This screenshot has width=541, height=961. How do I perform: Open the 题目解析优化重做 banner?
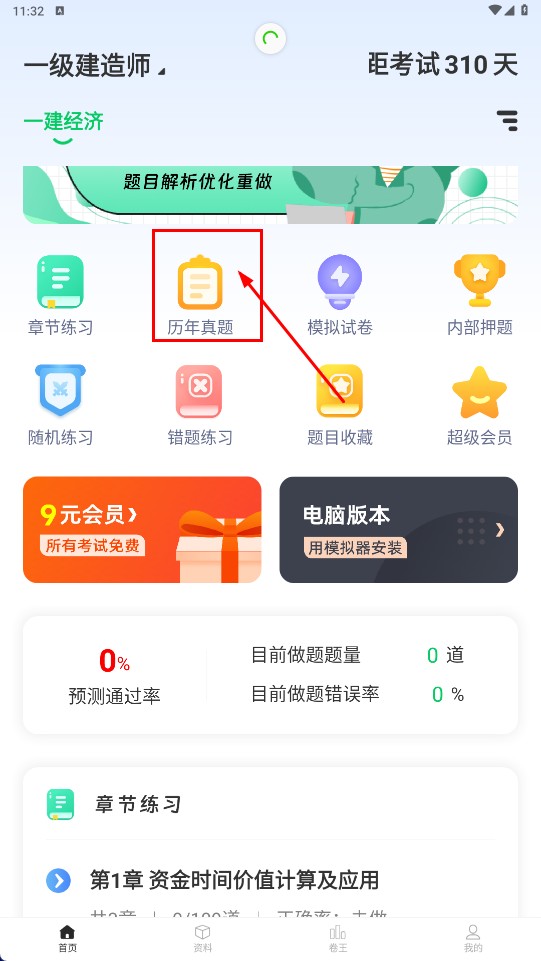(x=270, y=194)
